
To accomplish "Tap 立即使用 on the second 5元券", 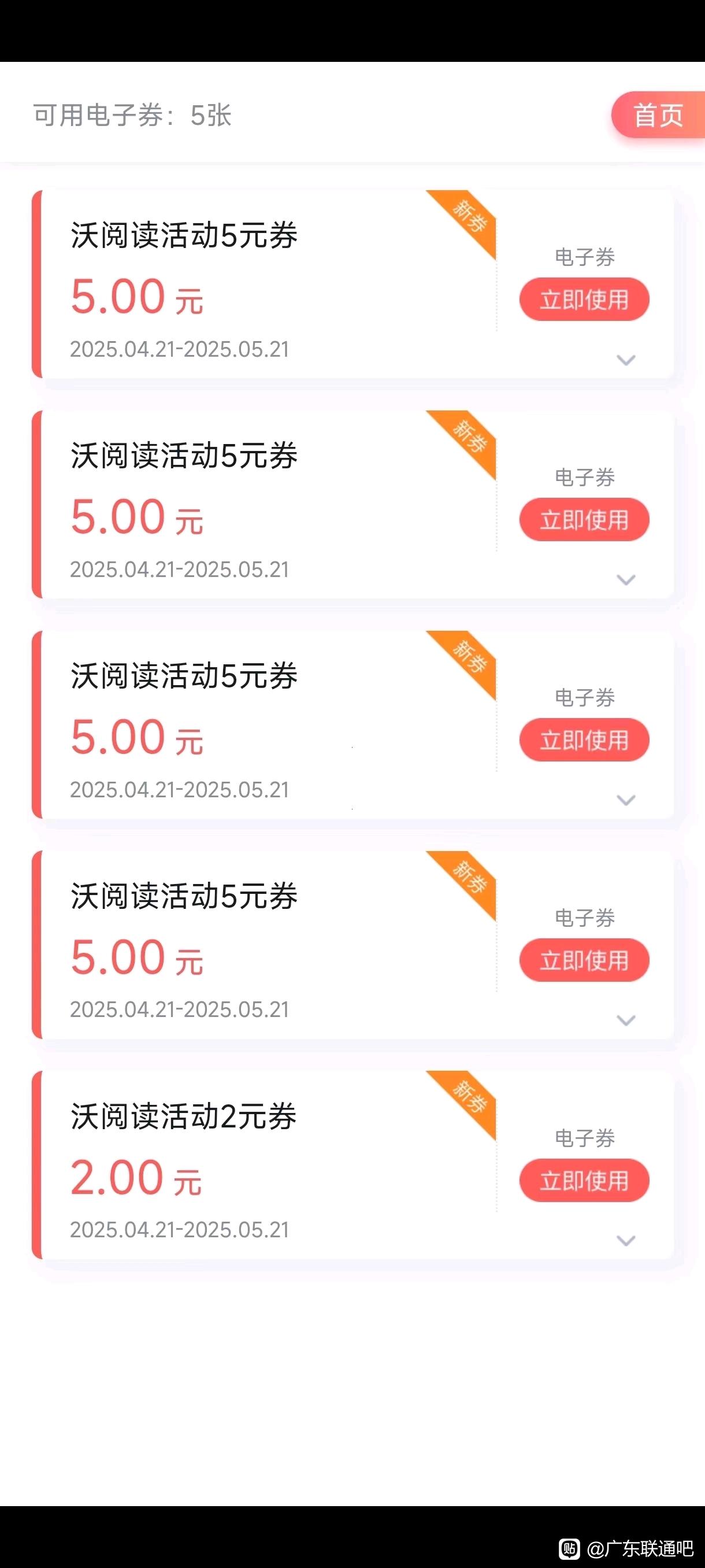I will (x=584, y=520).
